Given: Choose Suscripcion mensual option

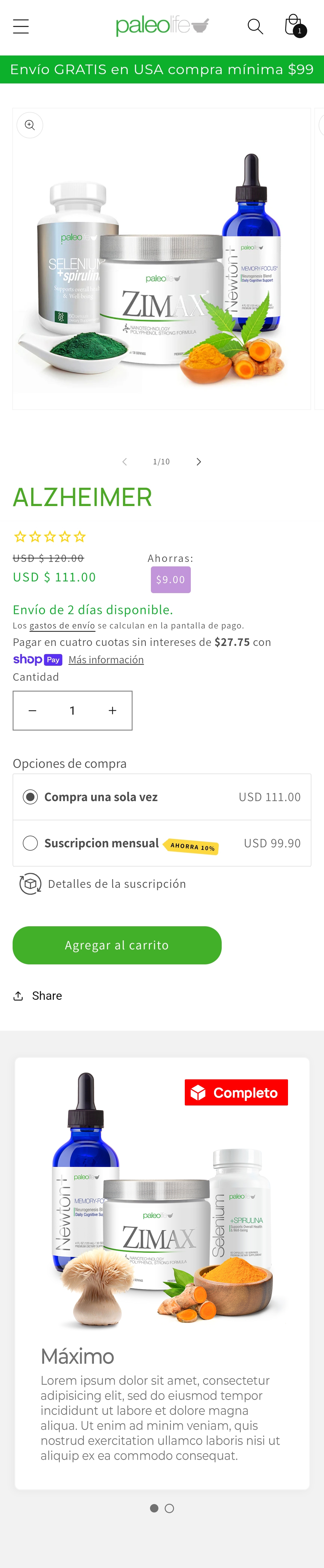Looking at the screenshot, I should 30,843.
